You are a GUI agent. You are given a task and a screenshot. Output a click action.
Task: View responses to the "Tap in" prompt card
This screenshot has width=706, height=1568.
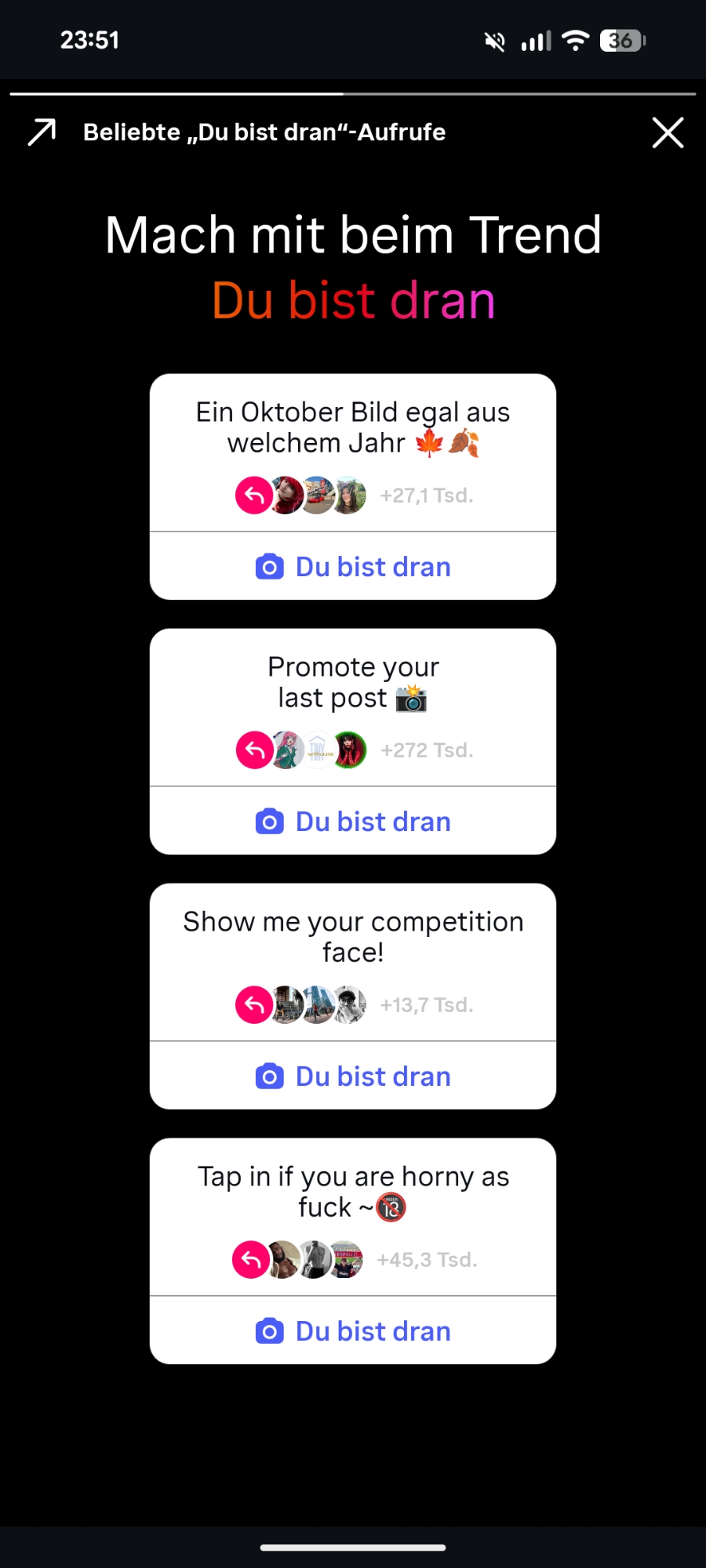coord(353,1259)
